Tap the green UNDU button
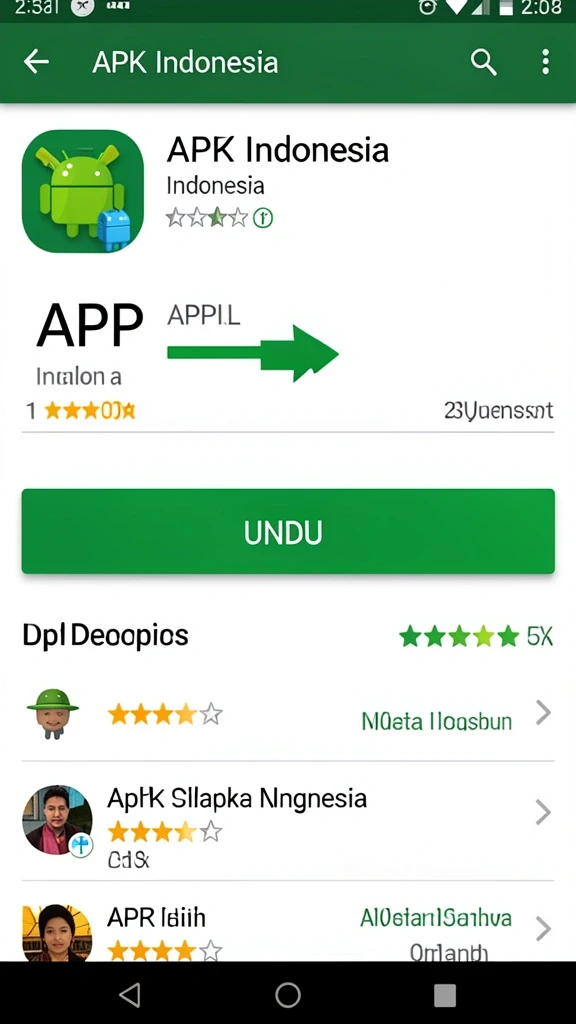 (288, 532)
